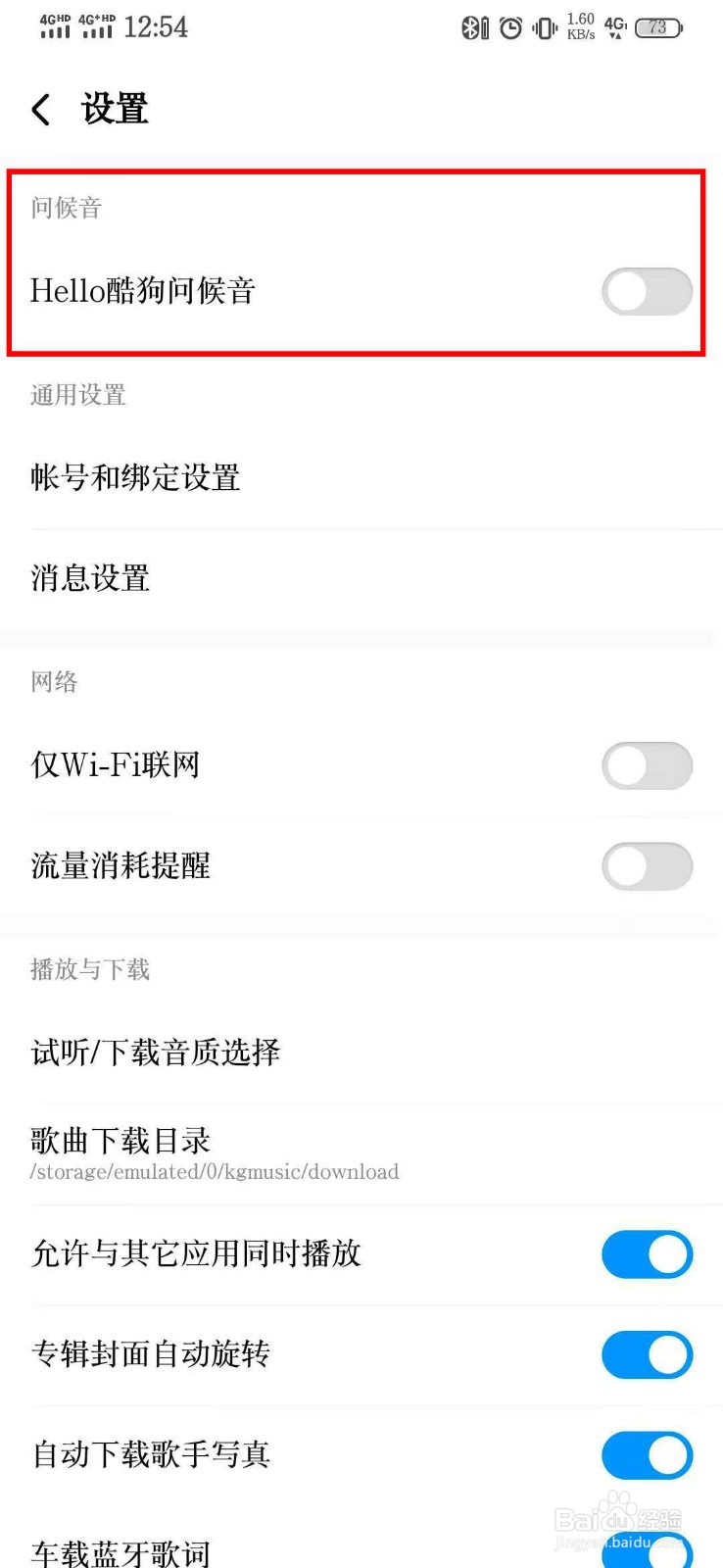The width and height of the screenshot is (723, 1568).
Task: Tap the alarm clock icon in status bar
Action: point(510,27)
